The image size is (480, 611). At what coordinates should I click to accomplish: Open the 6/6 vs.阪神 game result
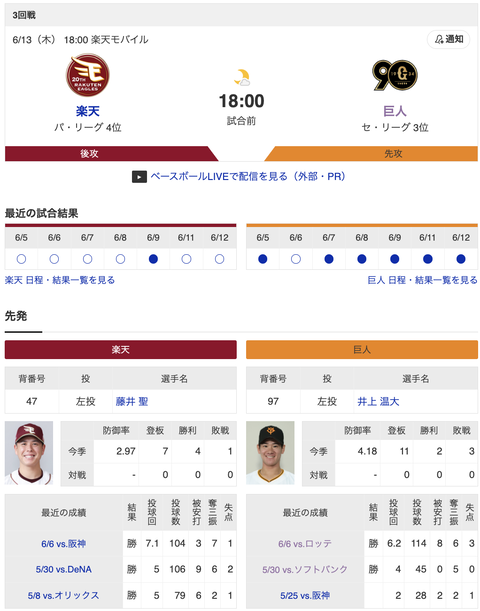[x=64, y=544]
